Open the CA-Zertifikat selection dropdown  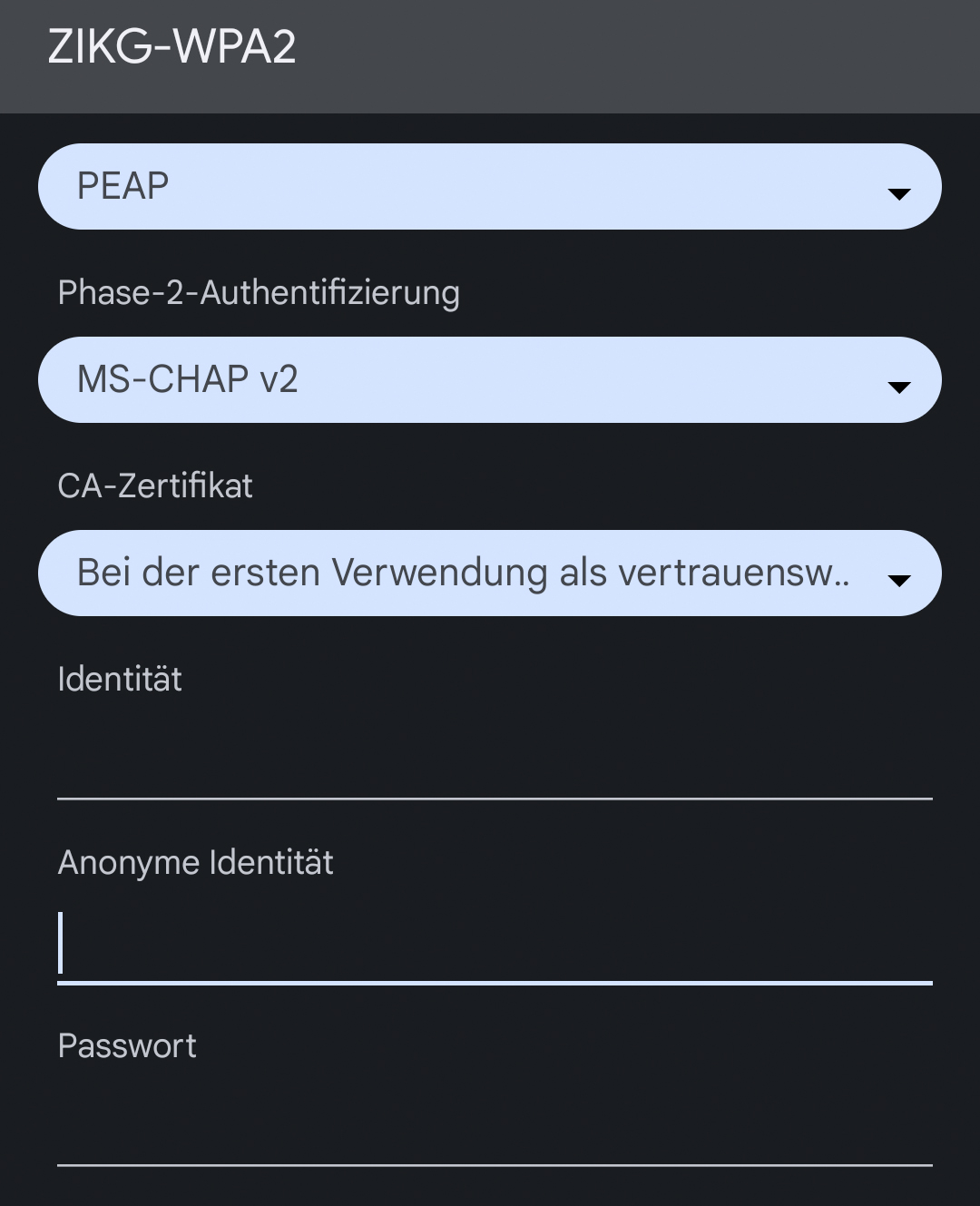[x=489, y=574]
